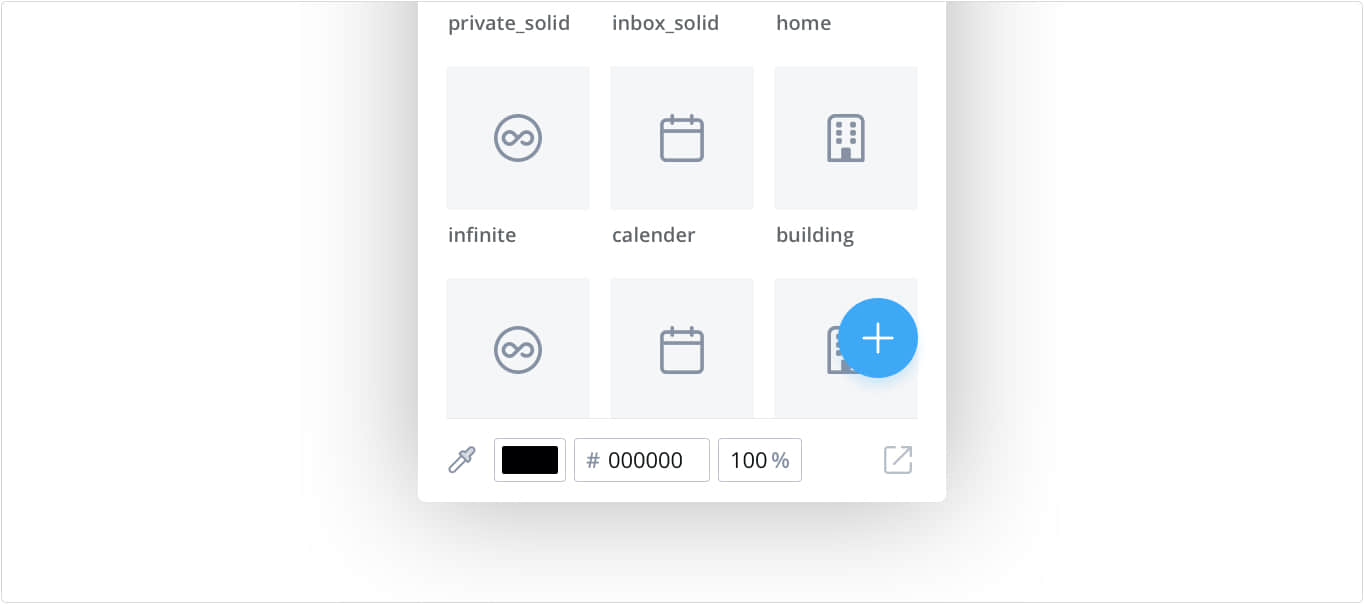This screenshot has width=1364, height=604.
Task: Activate the eyedropper color picker
Action: (462, 460)
